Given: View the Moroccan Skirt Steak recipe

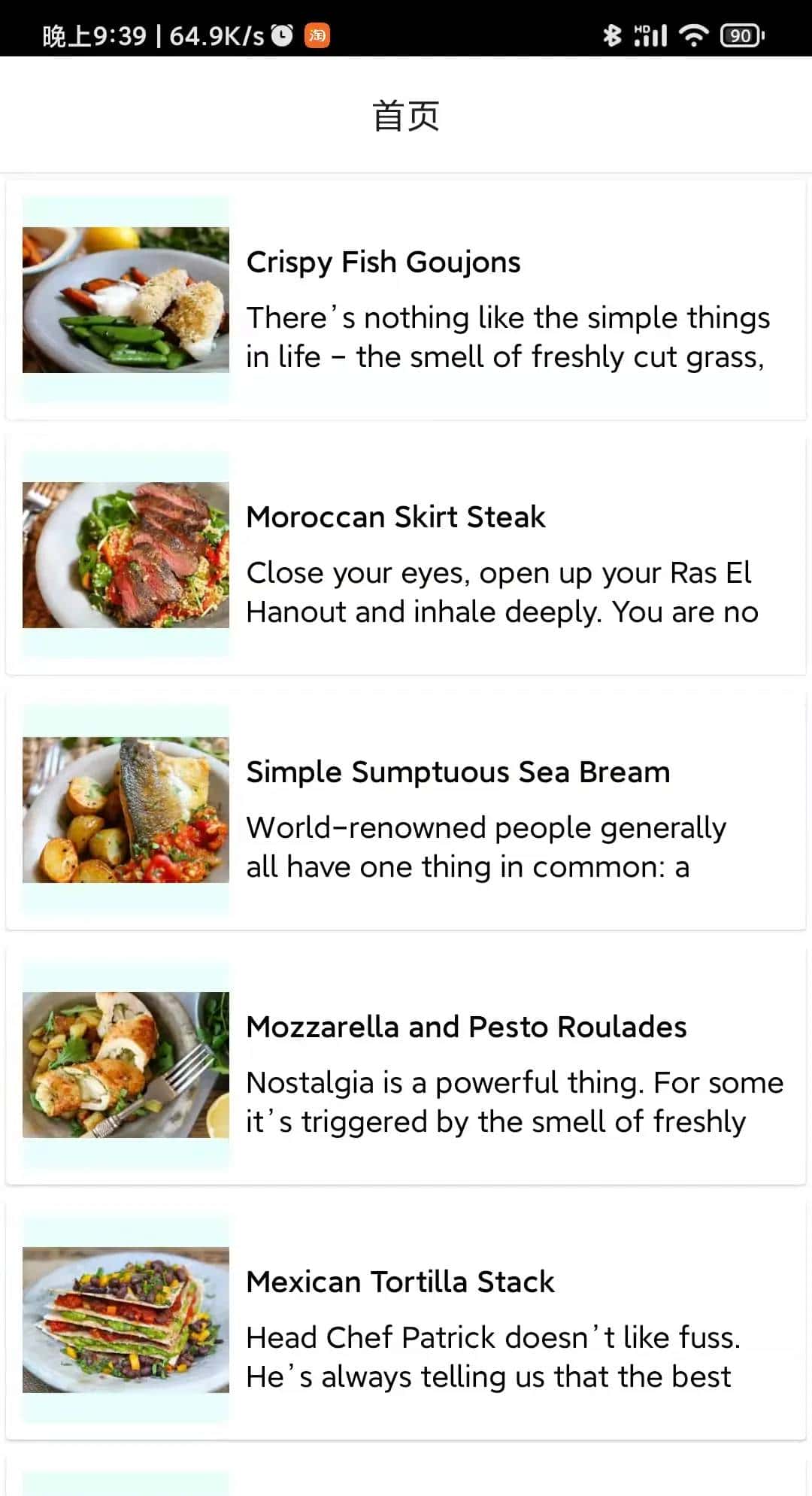Looking at the screenshot, I should point(406,555).
